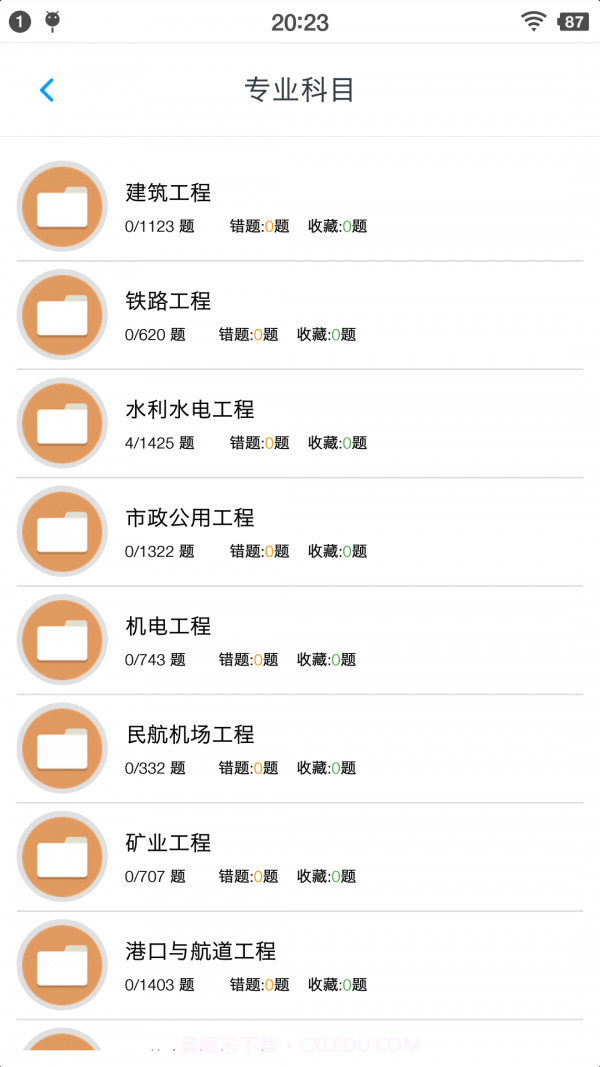The height and width of the screenshot is (1067, 600).
Task: Choose the 市政公用工程 subject
Action: pos(190,518)
